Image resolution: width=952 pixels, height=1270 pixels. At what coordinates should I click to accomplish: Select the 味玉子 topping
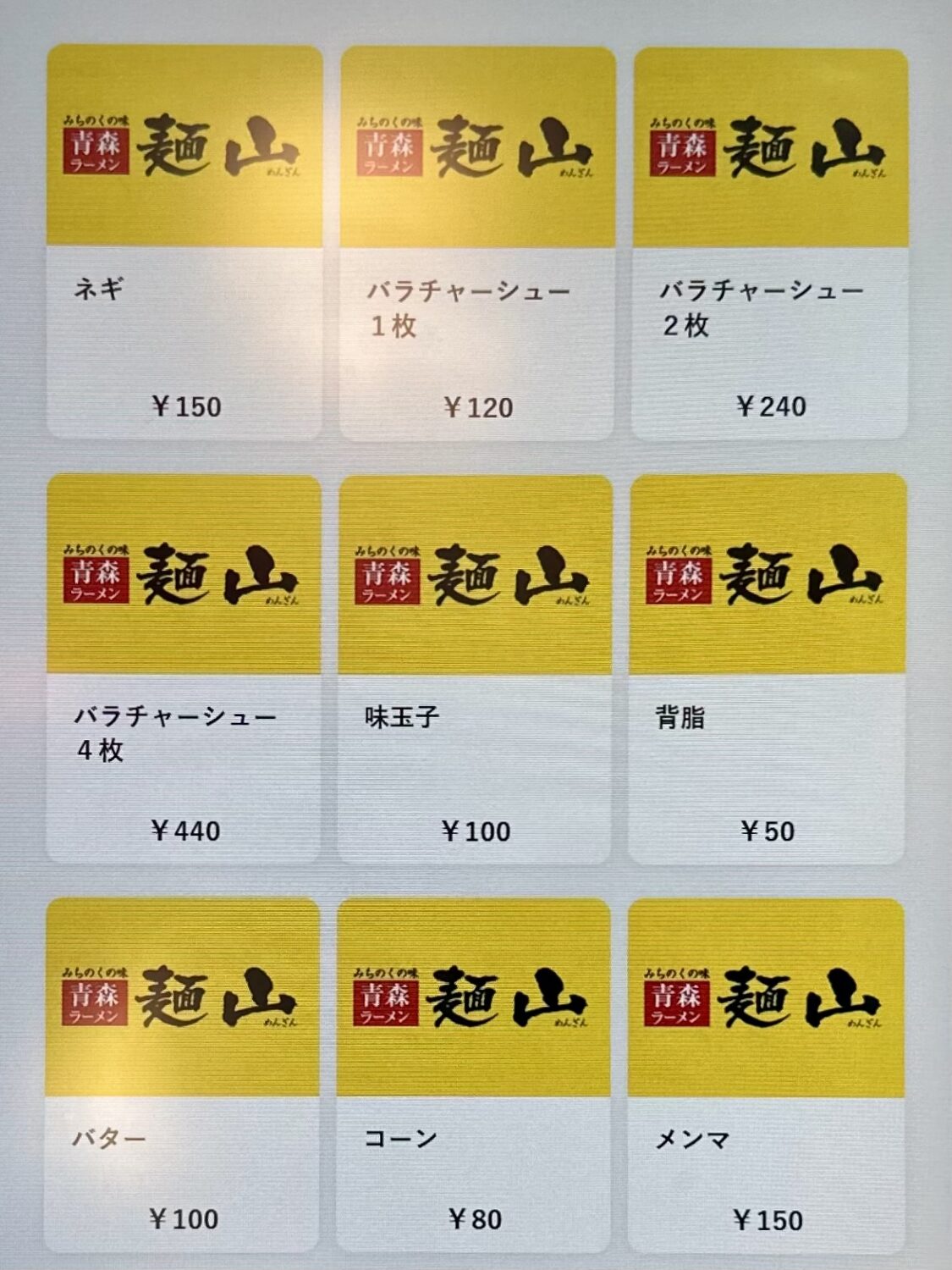pyautogui.click(x=475, y=669)
